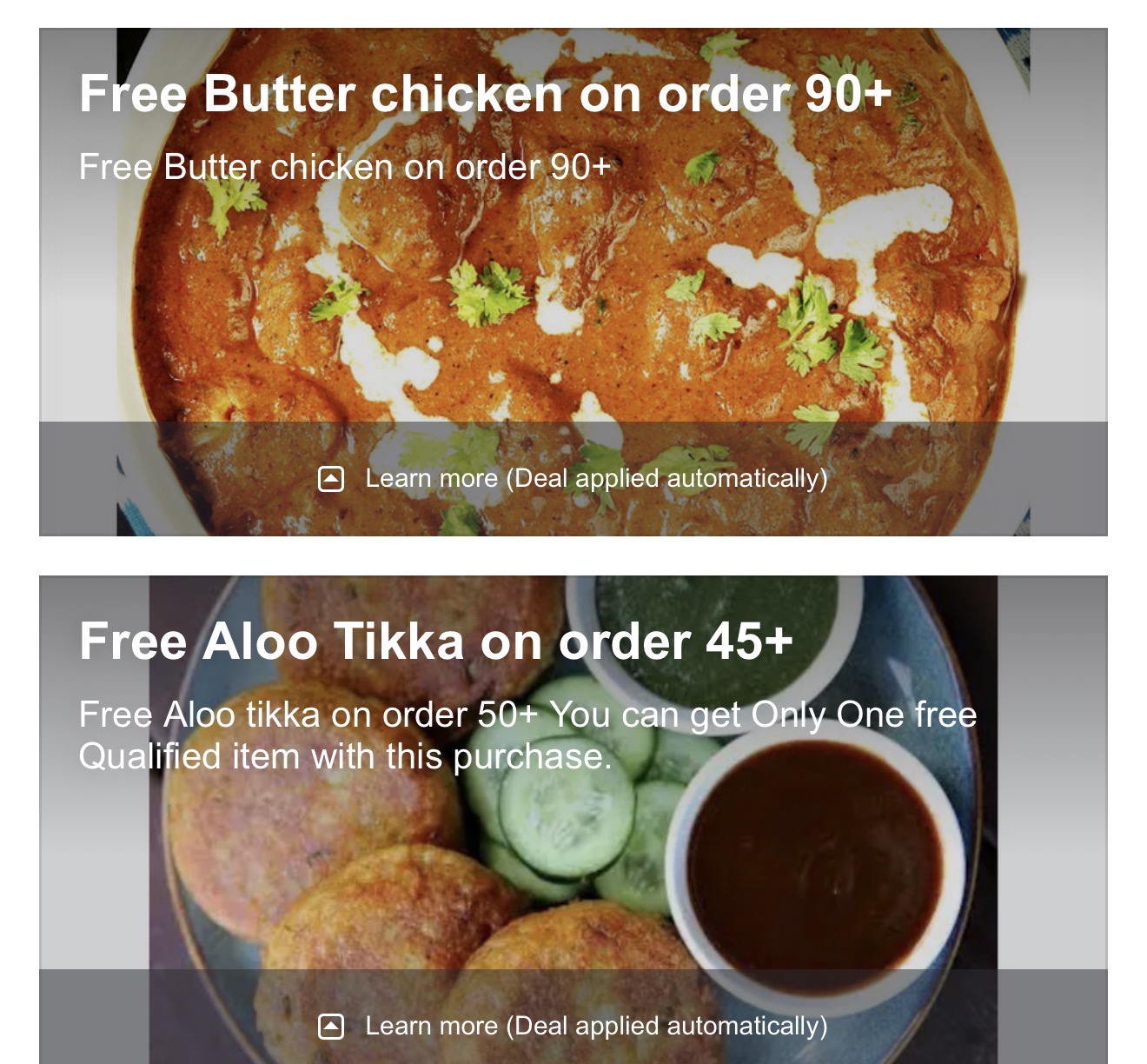Expand Learn more under Butter chicken deal
This screenshot has height=1064, width=1147.
tap(573, 478)
